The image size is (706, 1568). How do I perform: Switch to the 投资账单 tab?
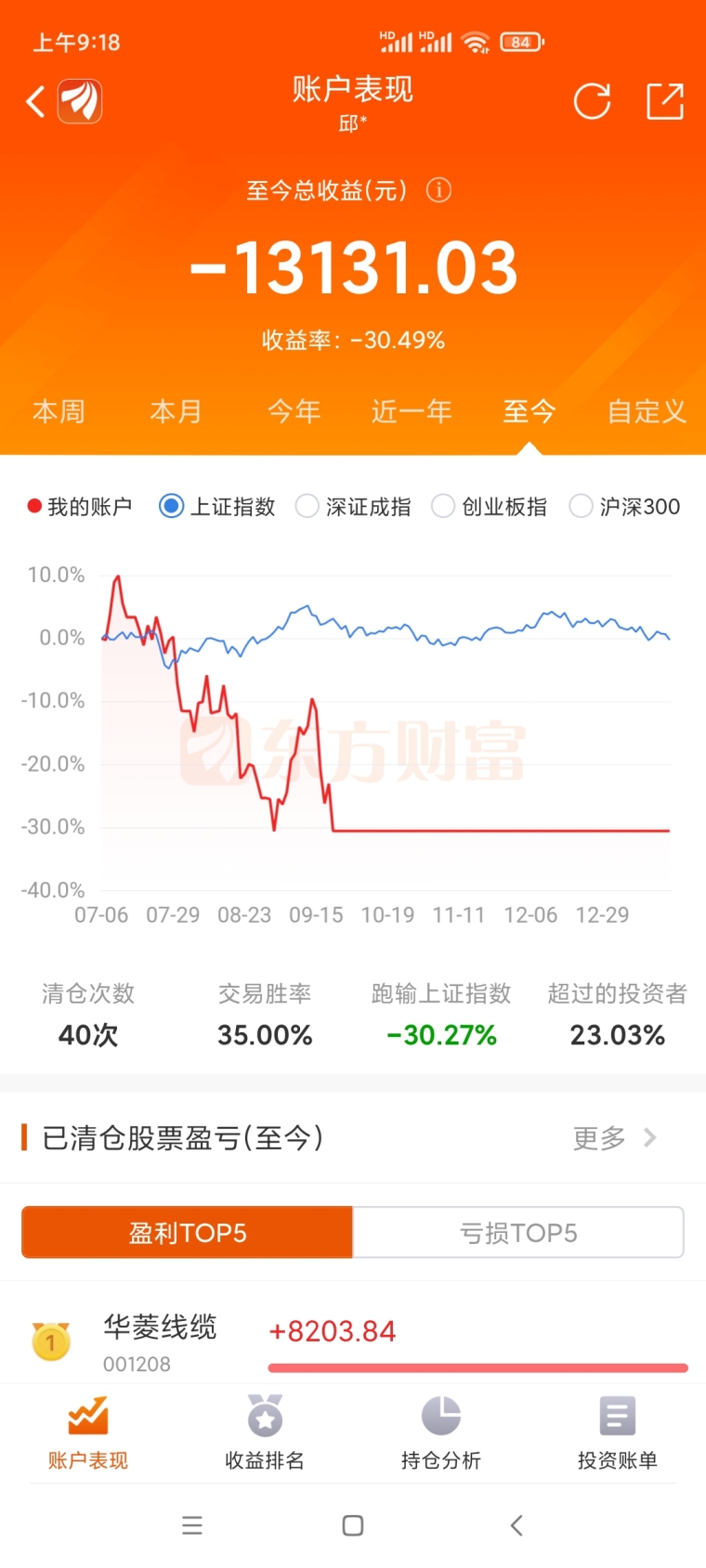[x=618, y=1433]
